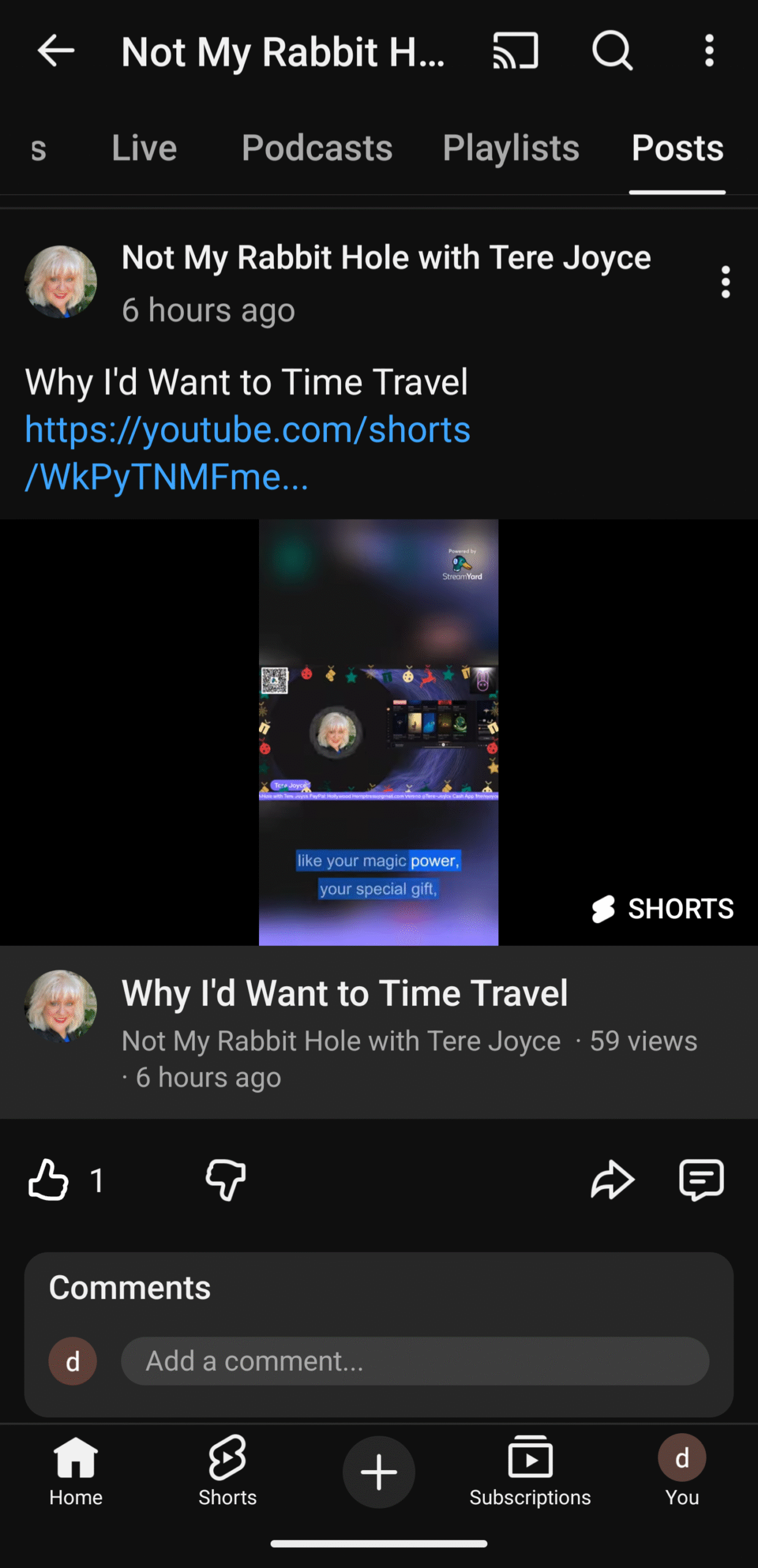Tap the Add a comment field
The image size is (758, 1568).
pyautogui.click(x=415, y=1361)
